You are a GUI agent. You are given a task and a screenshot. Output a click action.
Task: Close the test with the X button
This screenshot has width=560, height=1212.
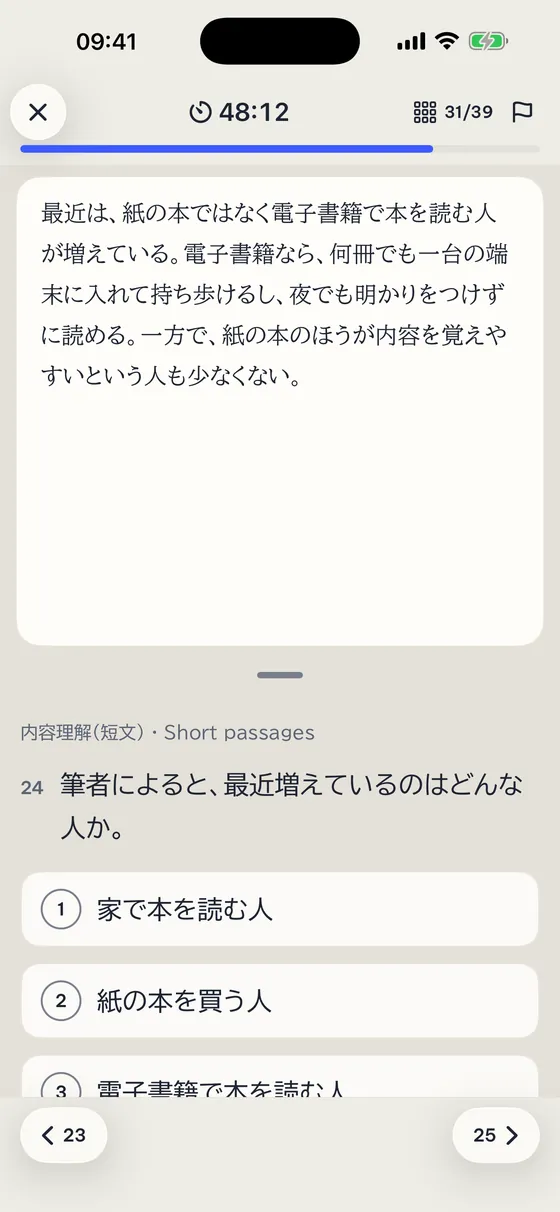click(x=38, y=112)
